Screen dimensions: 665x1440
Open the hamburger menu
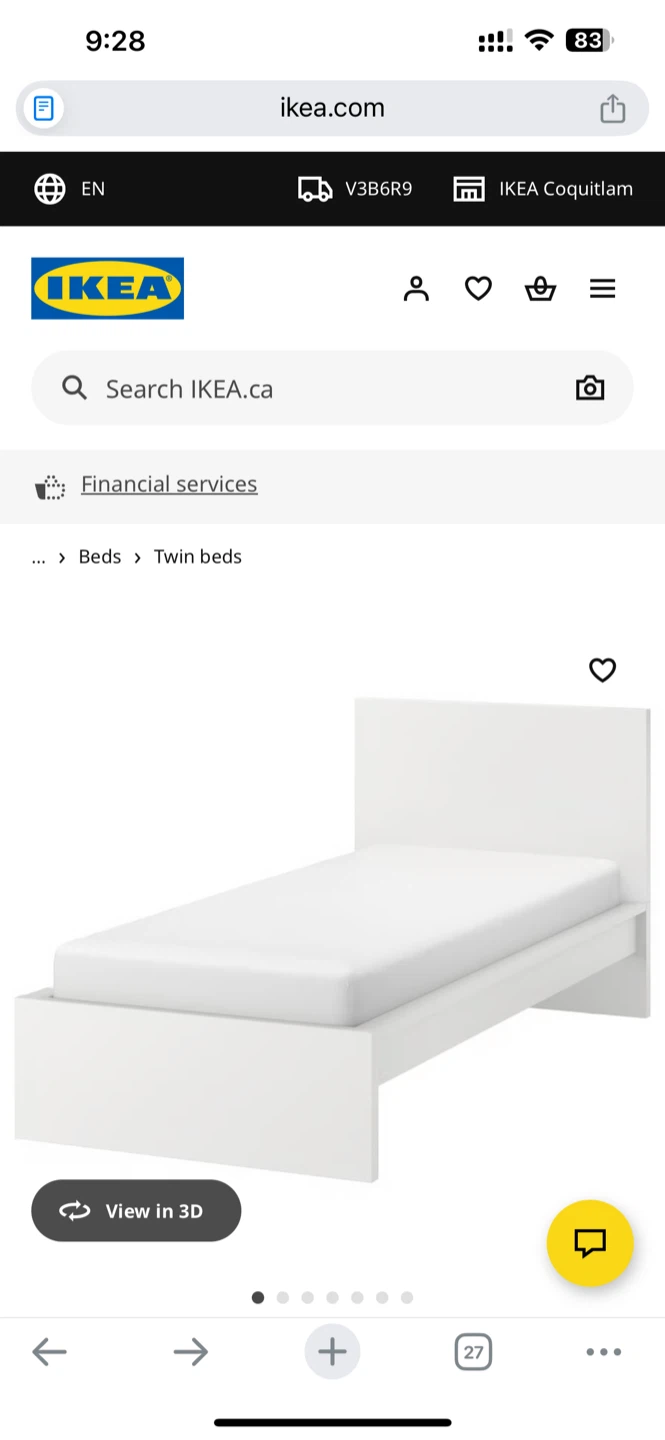coord(602,289)
